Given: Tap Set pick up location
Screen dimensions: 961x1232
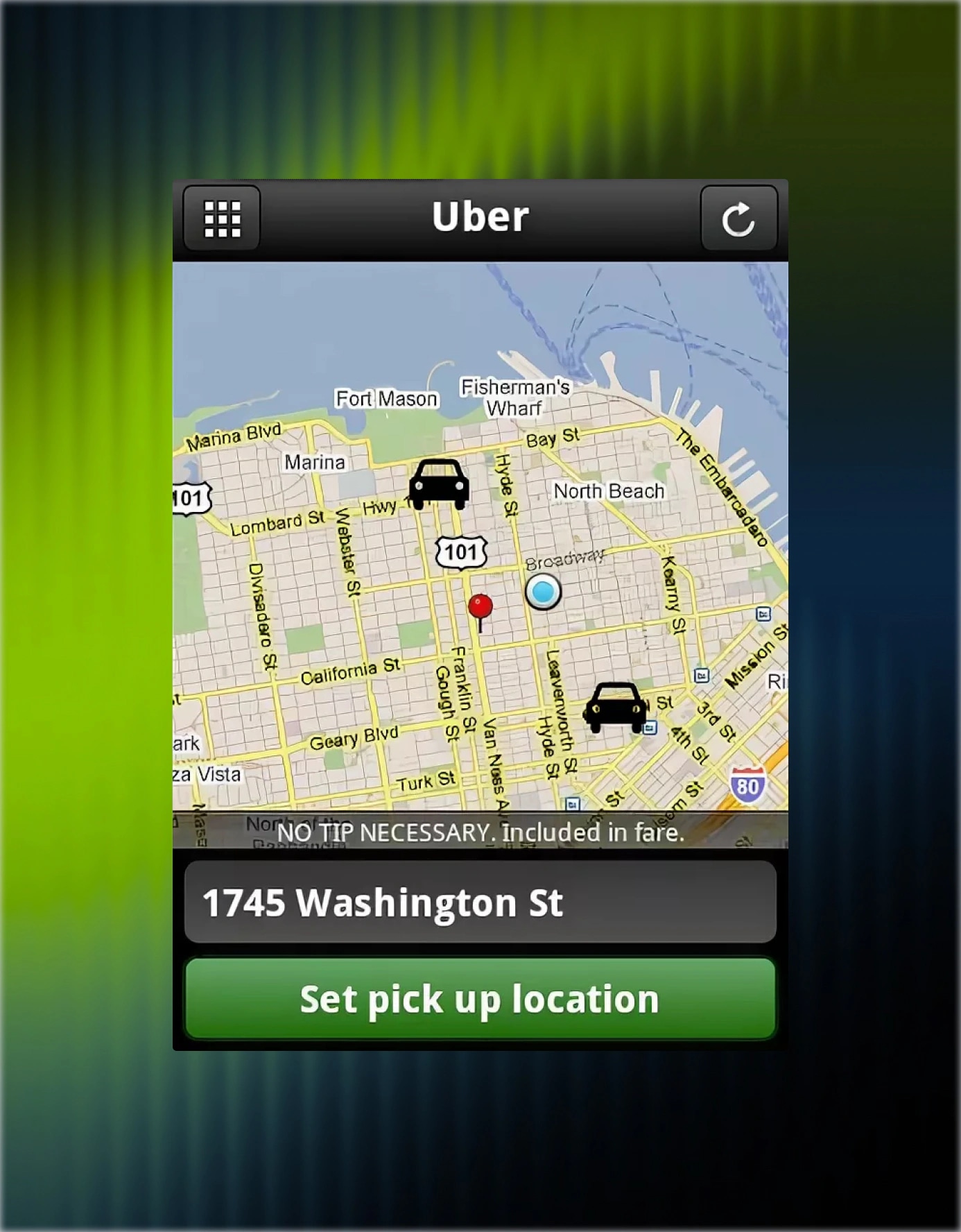Looking at the screenshot, I should click(x=480, y=999).
